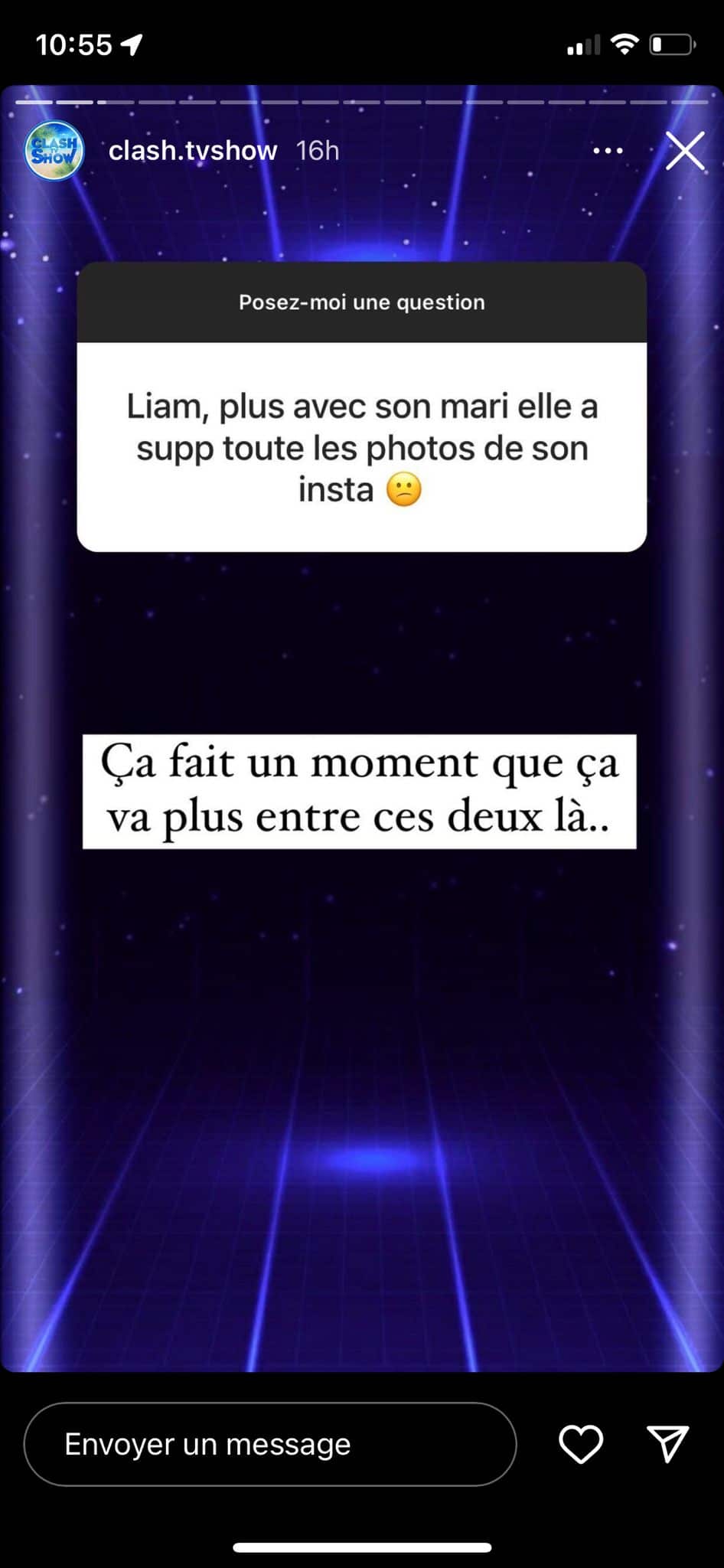Close the story with the X button
The image size is (724, 1568).
(684, 150)
